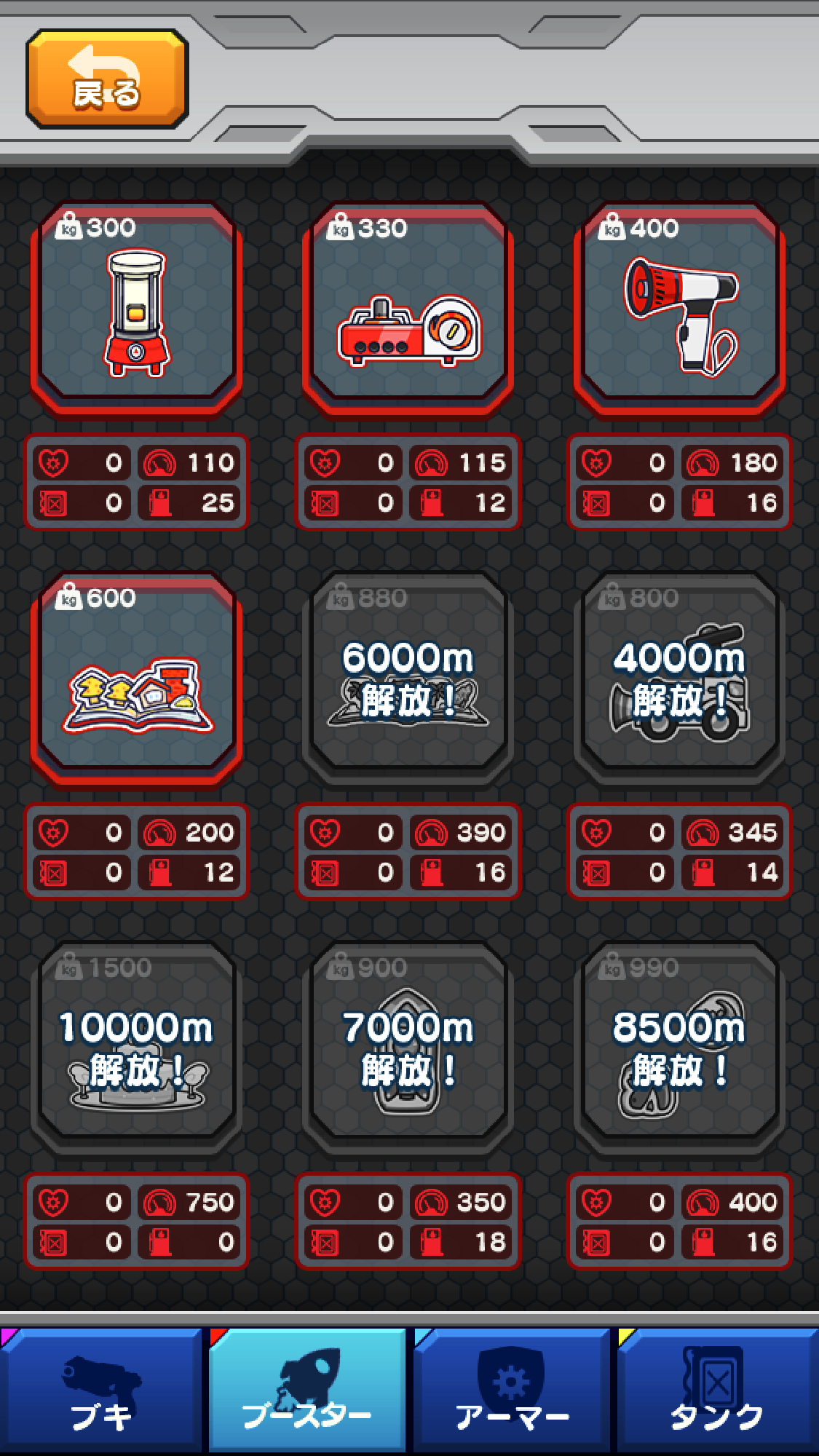Switch to the ブースター tab
Viewport: 819px width, 1456px height.
click(x=307, y=1390)
